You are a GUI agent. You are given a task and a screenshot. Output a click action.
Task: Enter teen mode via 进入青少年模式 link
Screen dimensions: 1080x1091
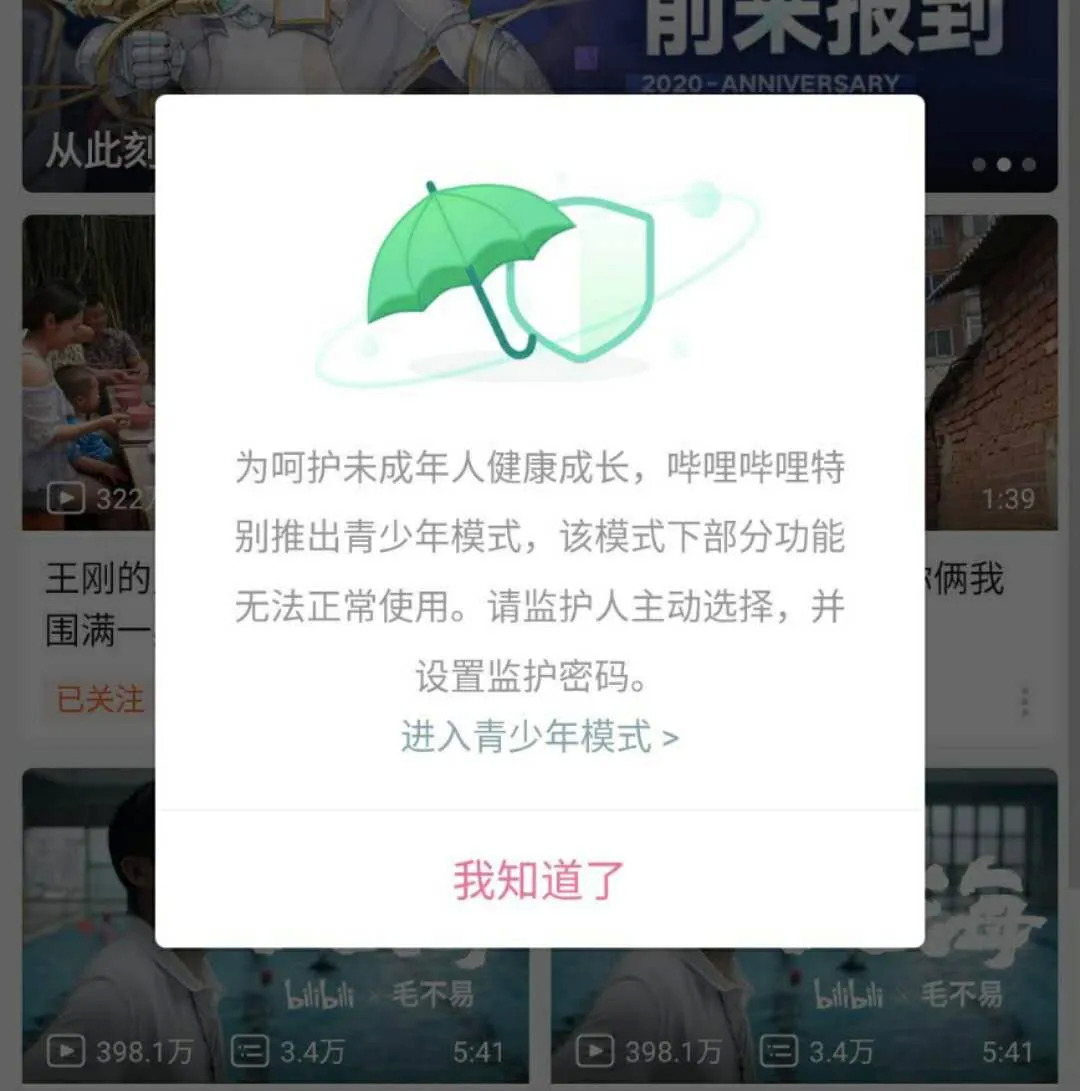539,737
